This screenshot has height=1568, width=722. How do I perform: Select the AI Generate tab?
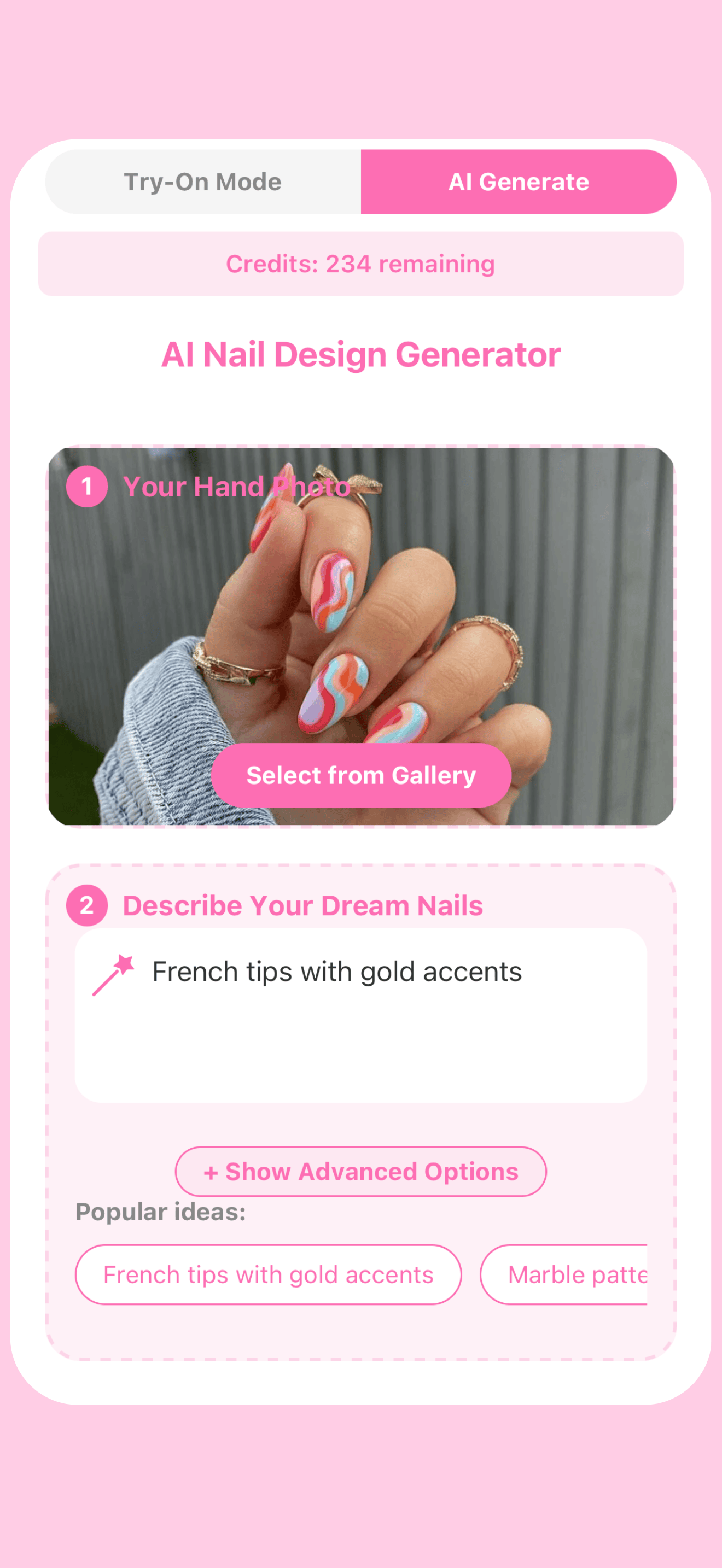(x=519, y=182)
